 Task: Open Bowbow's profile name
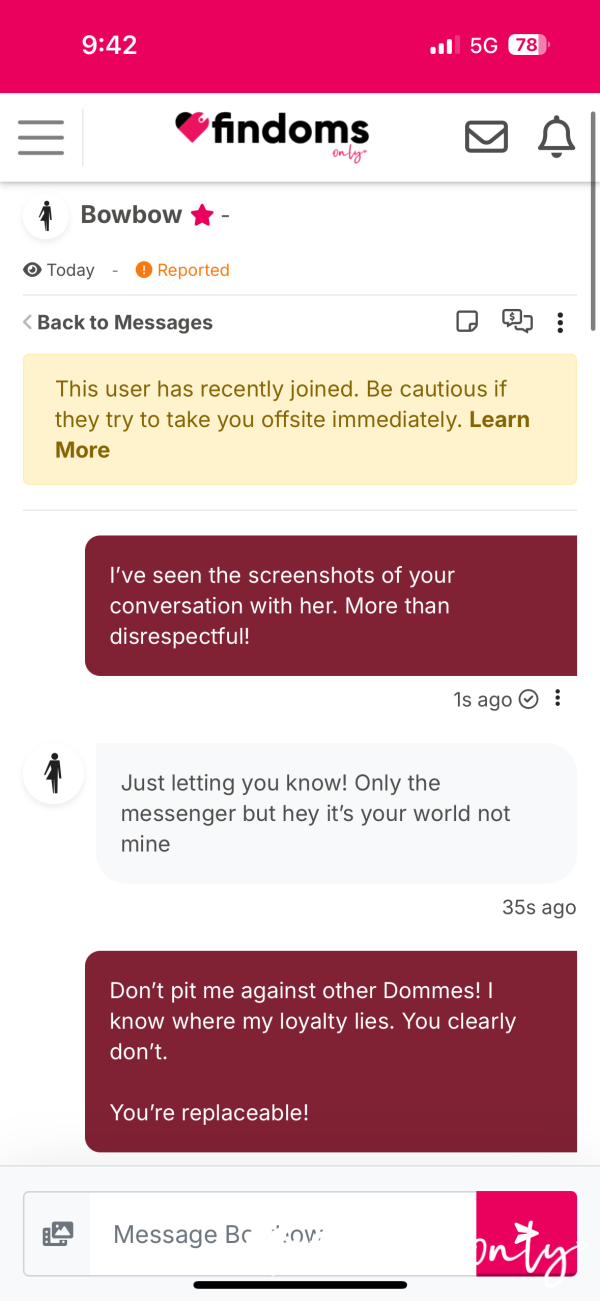(x=131, y=215)
